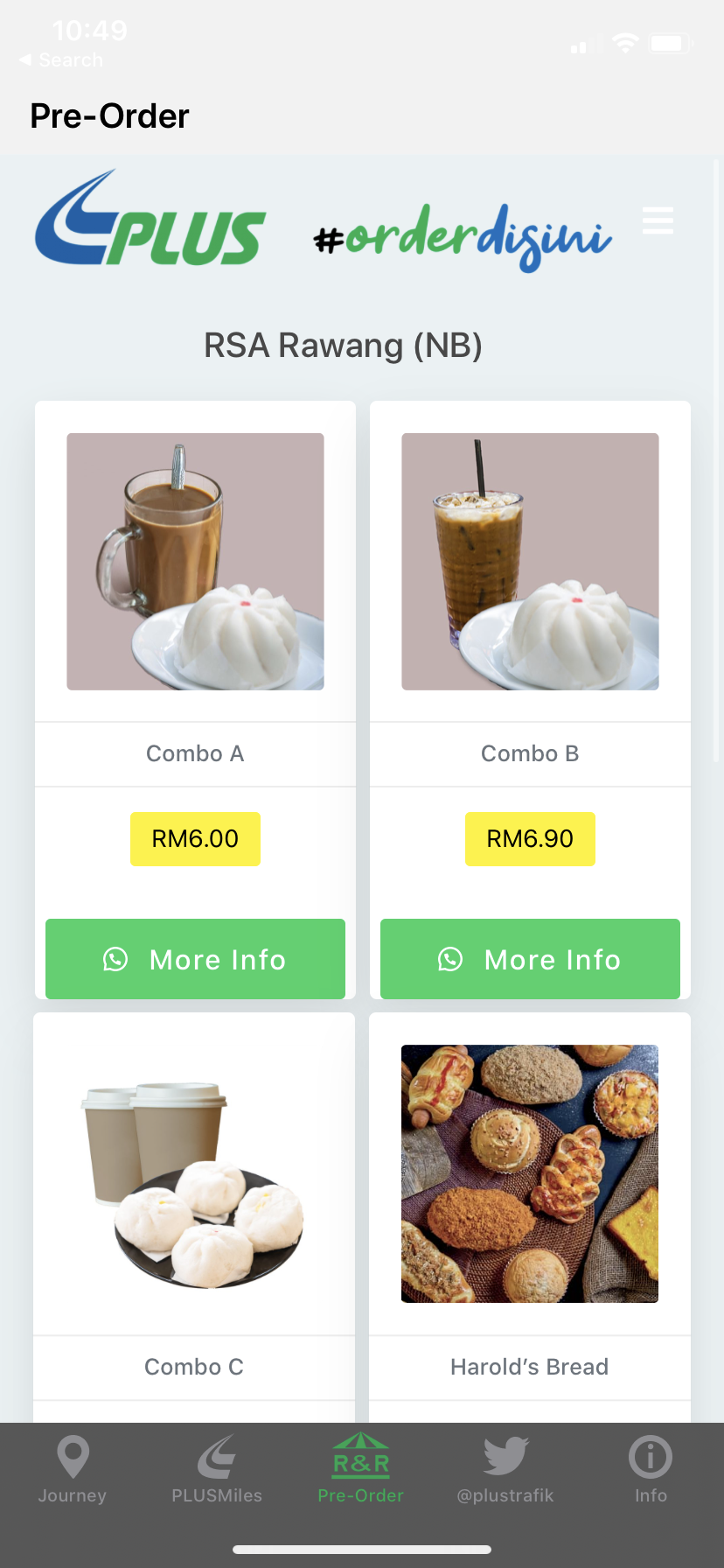This screenshot has height=1568, width=724.
Task: Return to Search via back arrow
Action: (59, 59)
